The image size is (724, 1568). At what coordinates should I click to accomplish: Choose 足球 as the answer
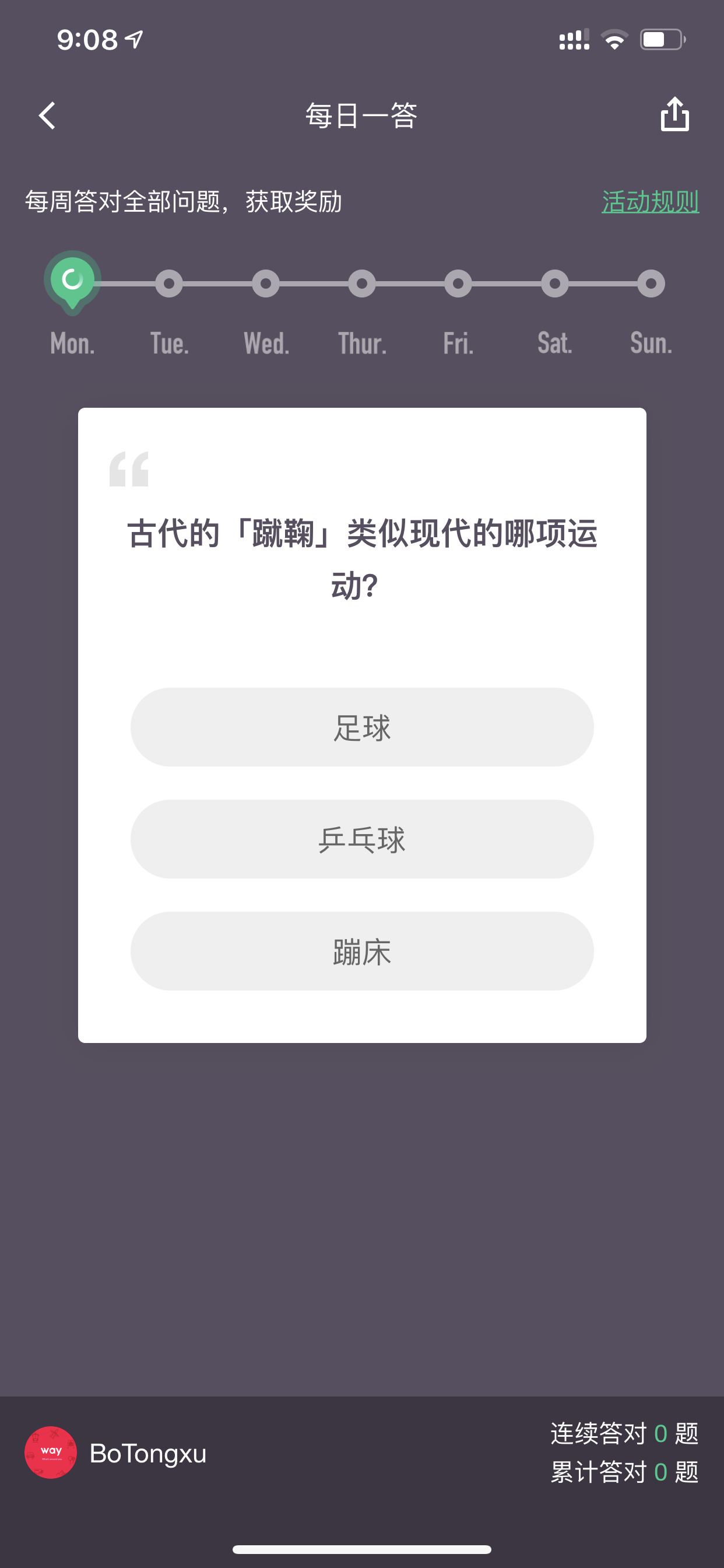(362, 727)
